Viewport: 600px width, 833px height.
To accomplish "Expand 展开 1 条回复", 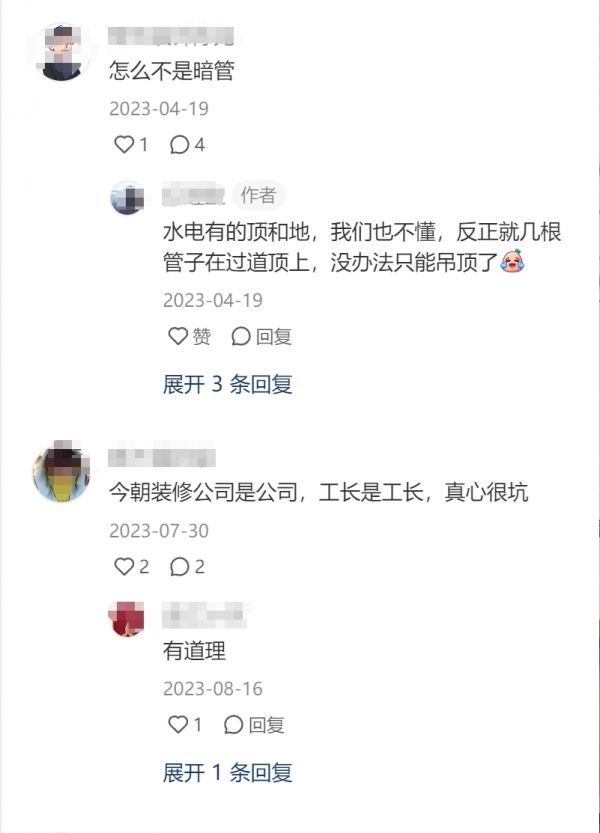I will tap(227, 772).
